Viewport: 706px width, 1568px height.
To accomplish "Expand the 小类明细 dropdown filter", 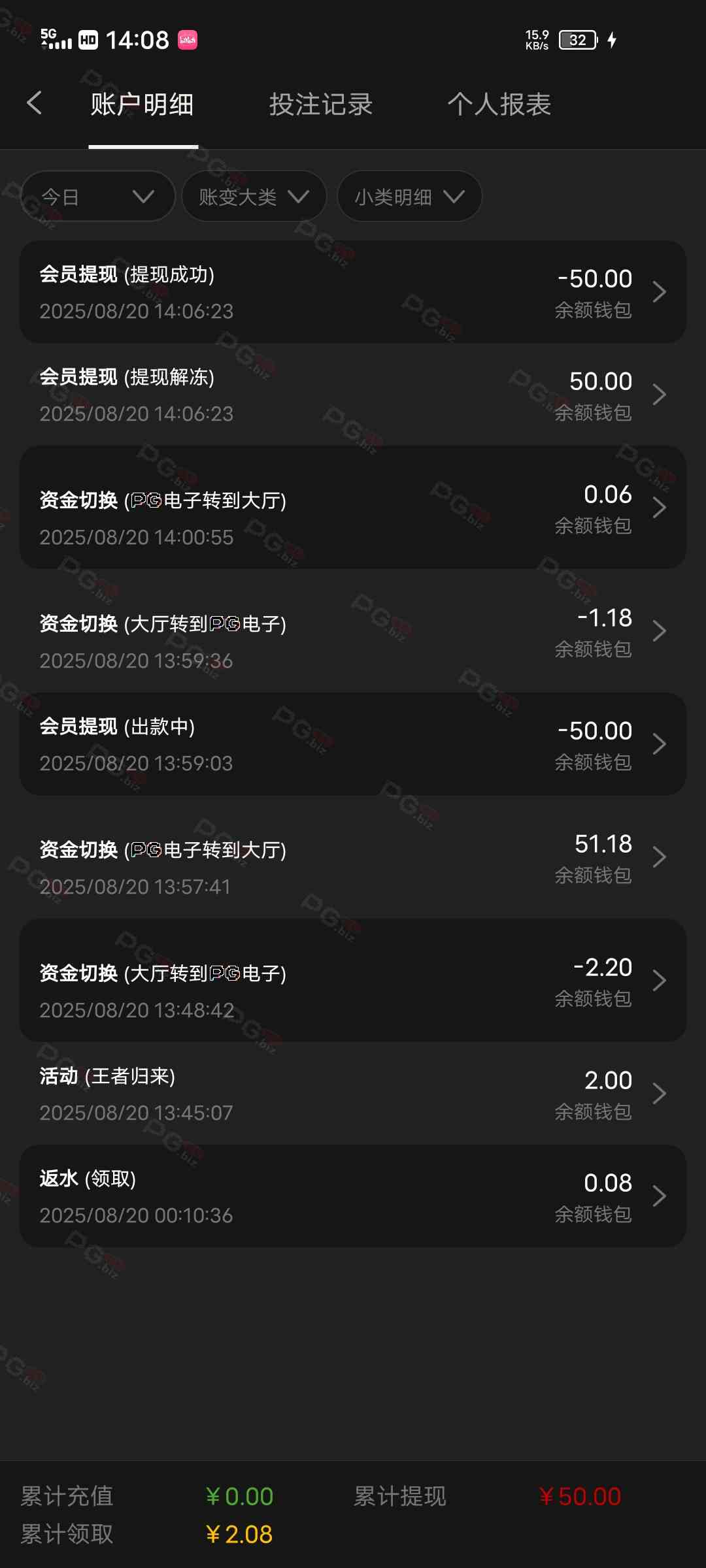I will pyautogui.click(x=409, y=196).
